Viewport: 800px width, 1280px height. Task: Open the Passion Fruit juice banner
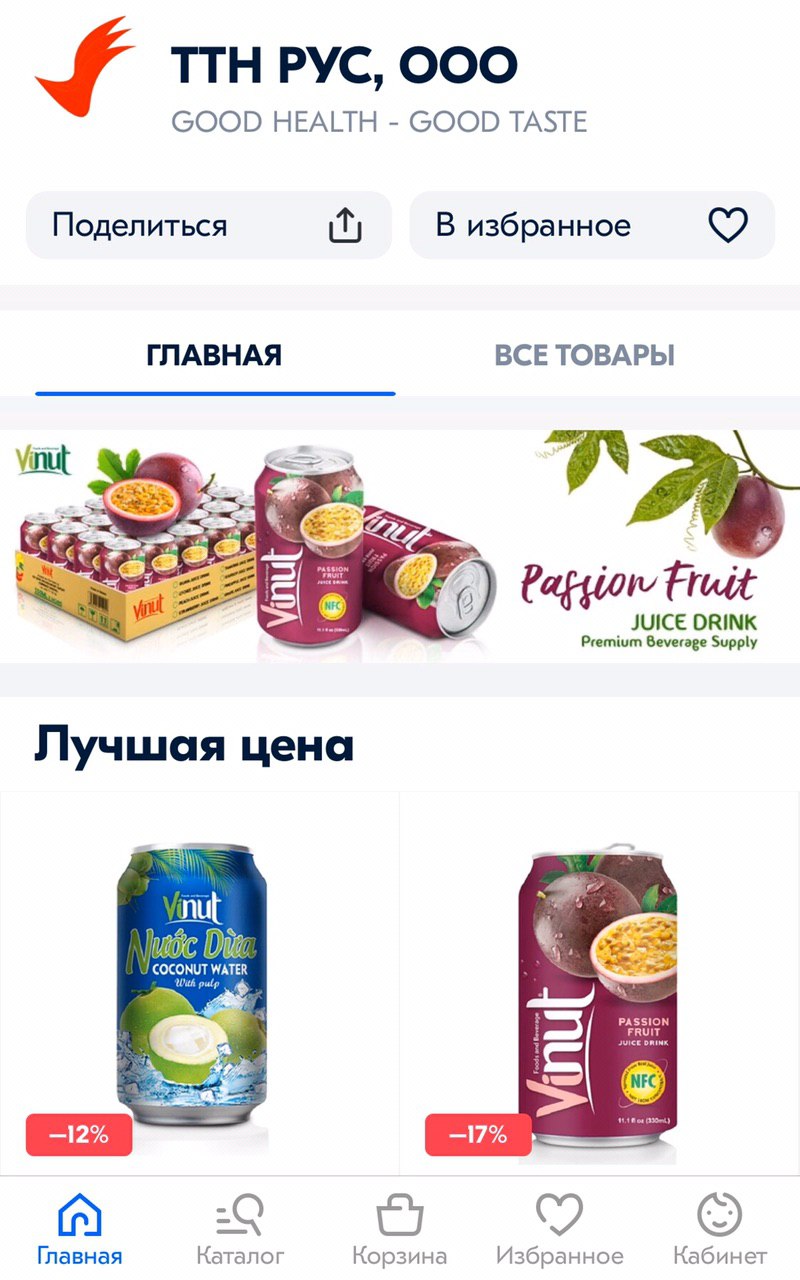point(400,546)
